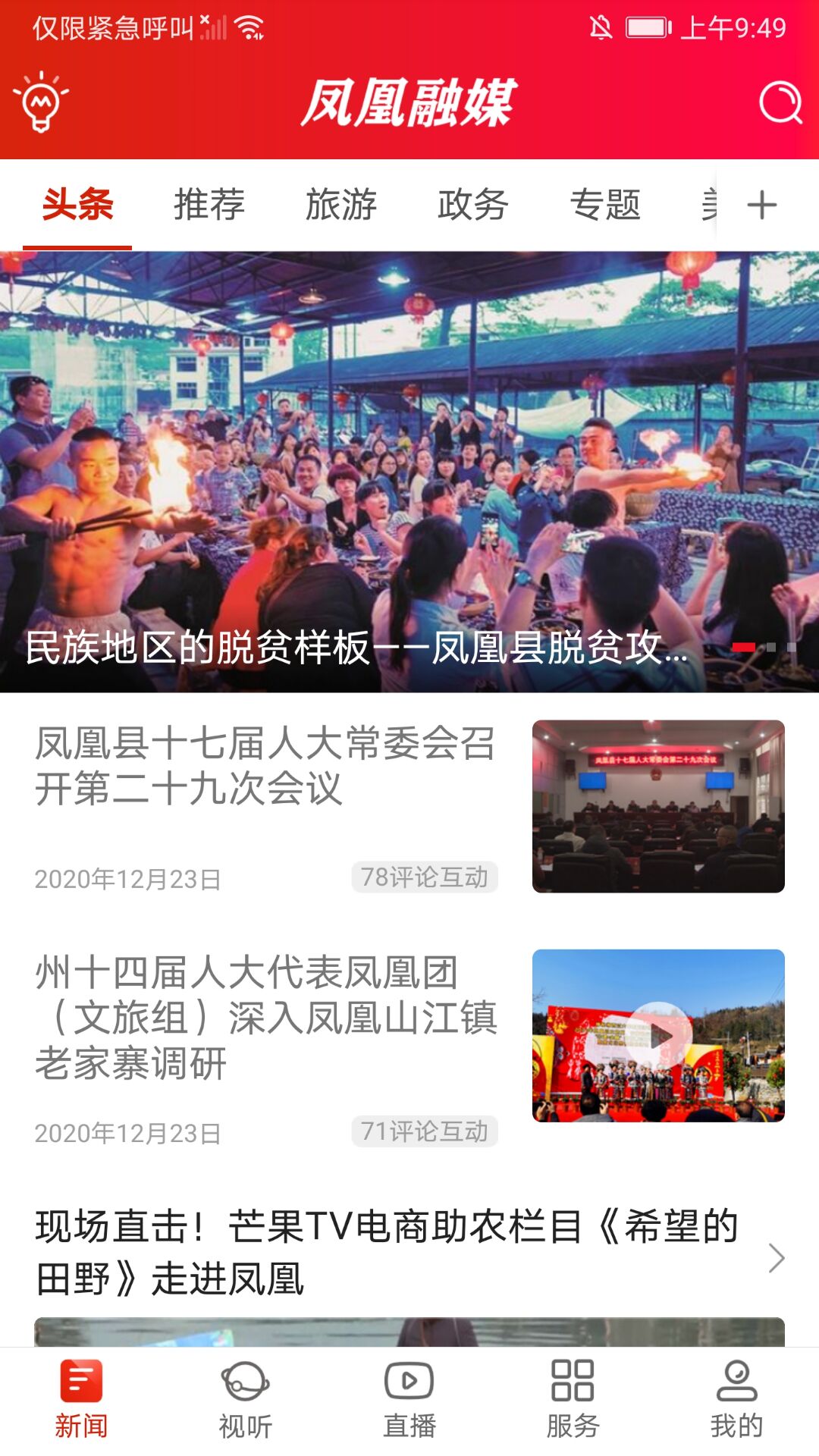Image resolution: width=819 pixels, height=1456 pixels.
Task: Tap the plus icon to add channels
Action: point(762,205)
